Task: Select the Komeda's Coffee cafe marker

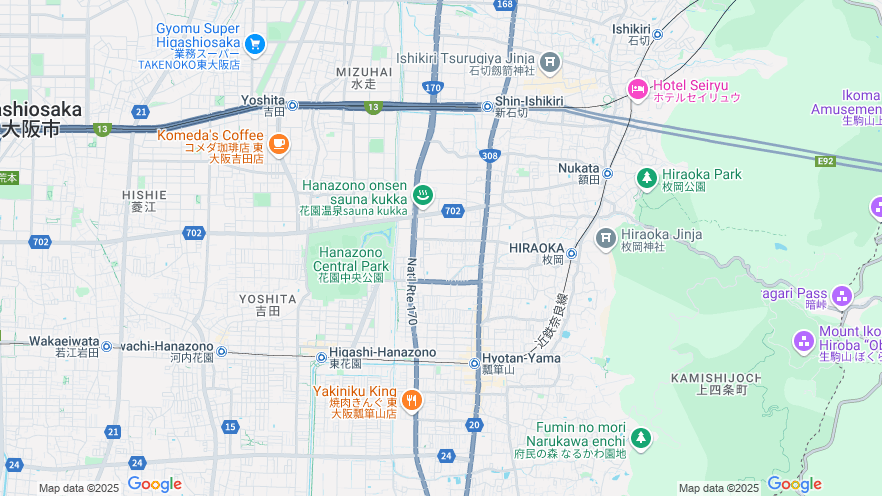Action: click(x=278, y=144)
